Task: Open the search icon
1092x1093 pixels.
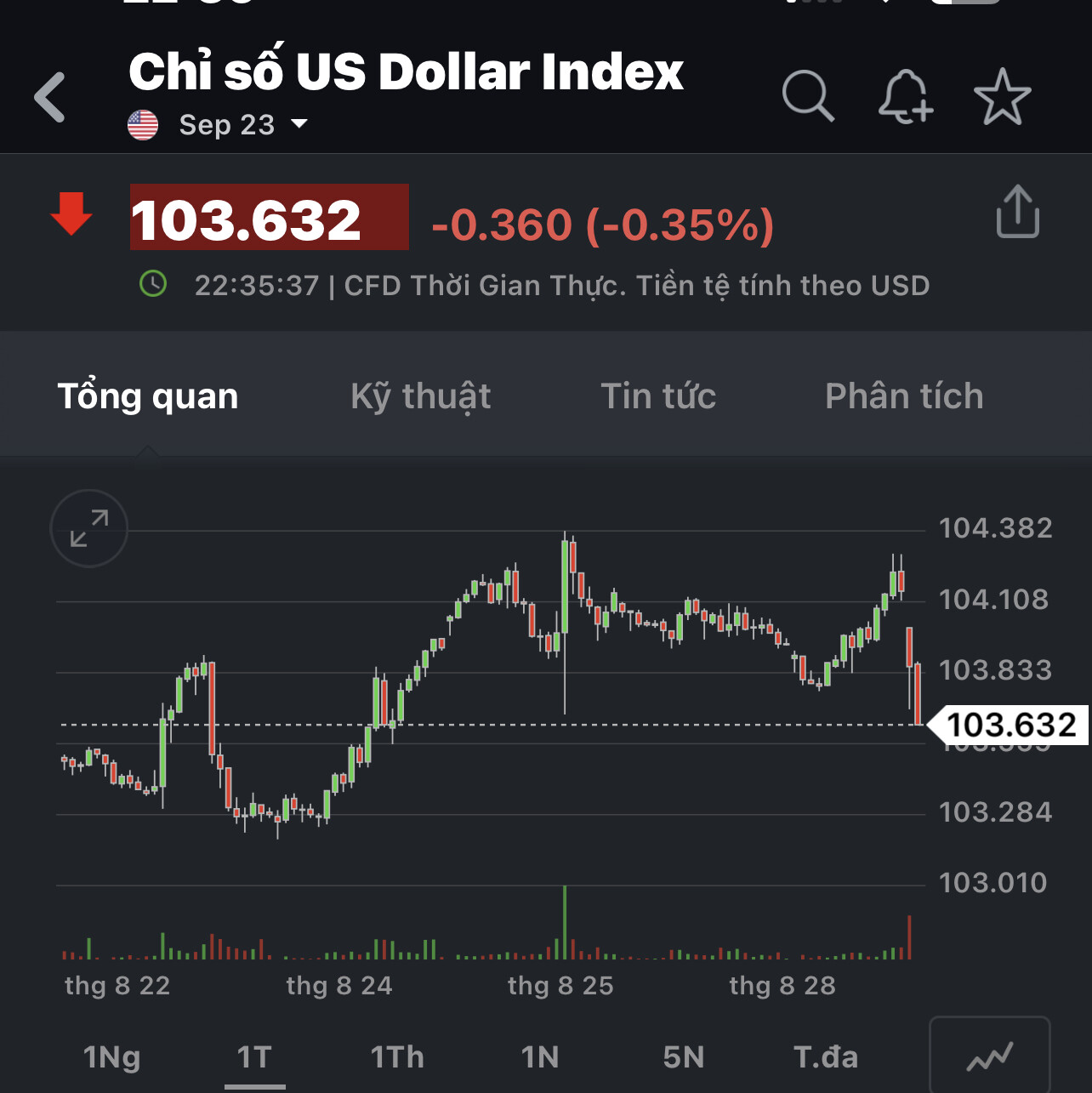Action: 808,97
